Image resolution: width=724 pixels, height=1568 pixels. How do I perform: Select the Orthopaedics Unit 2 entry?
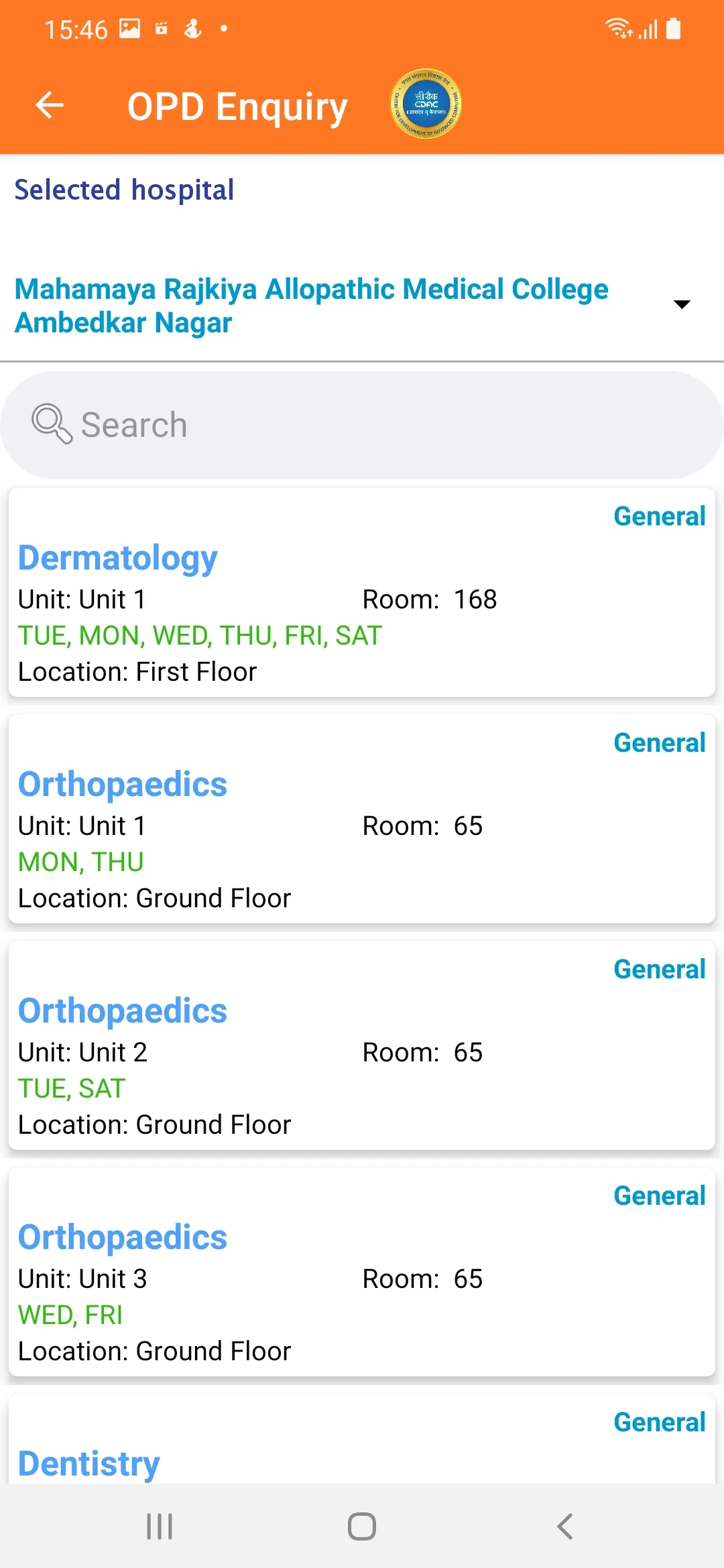click(x=362, y=1046)
